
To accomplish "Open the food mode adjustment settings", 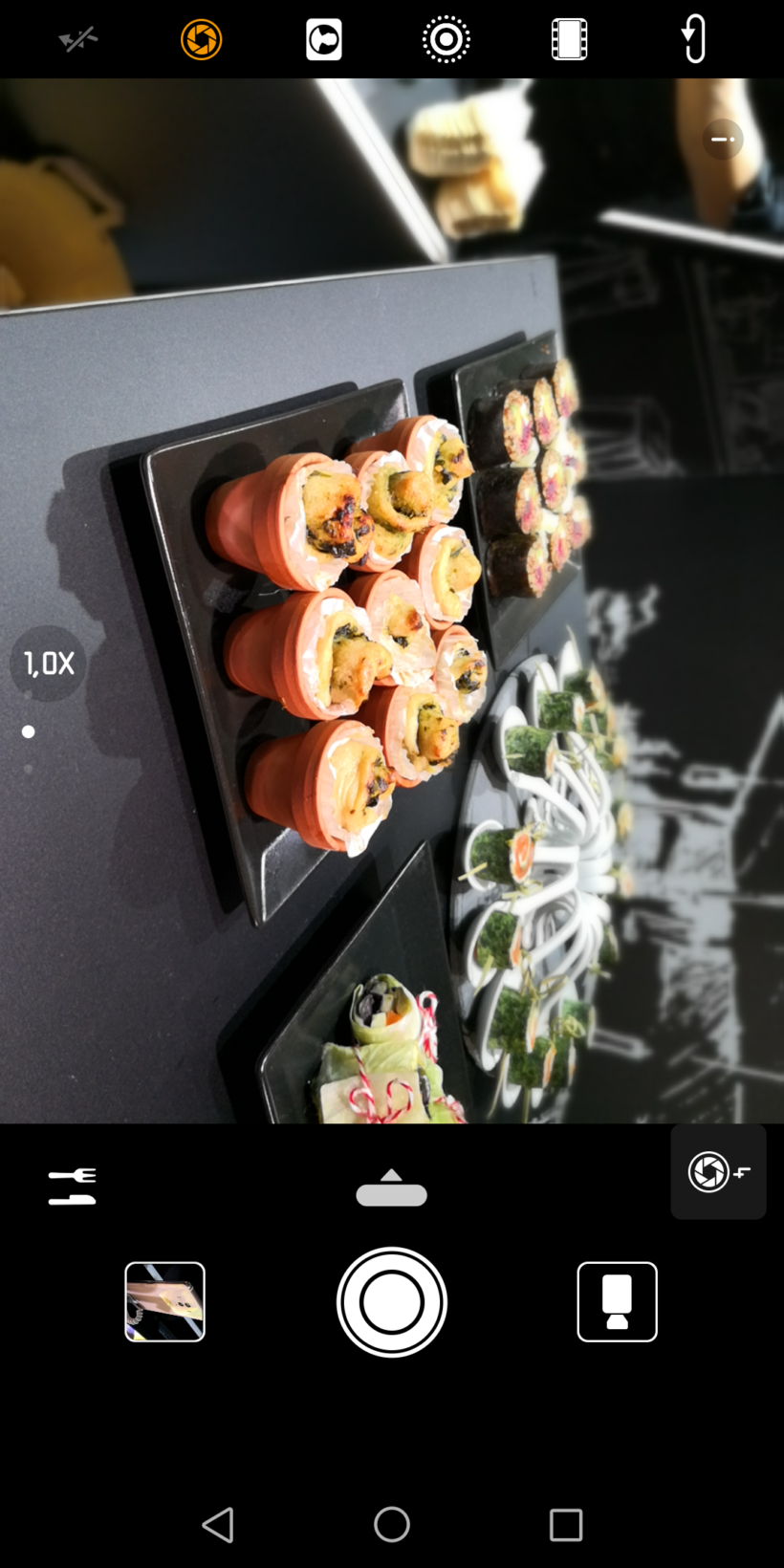I will pos(73,1187).
